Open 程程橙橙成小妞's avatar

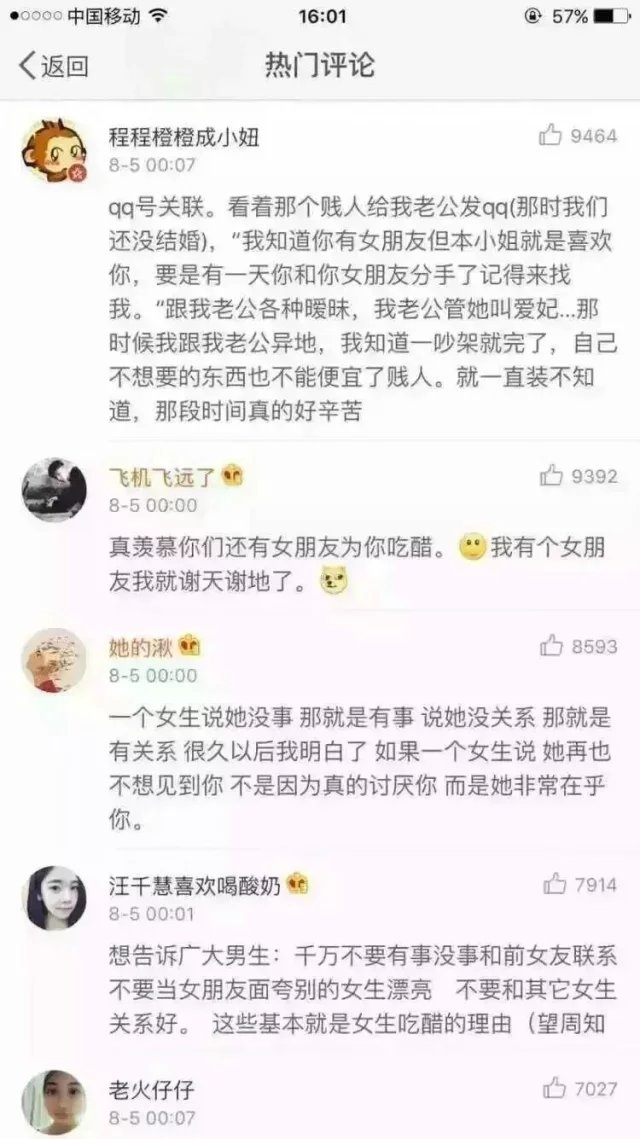pos(54,150)
